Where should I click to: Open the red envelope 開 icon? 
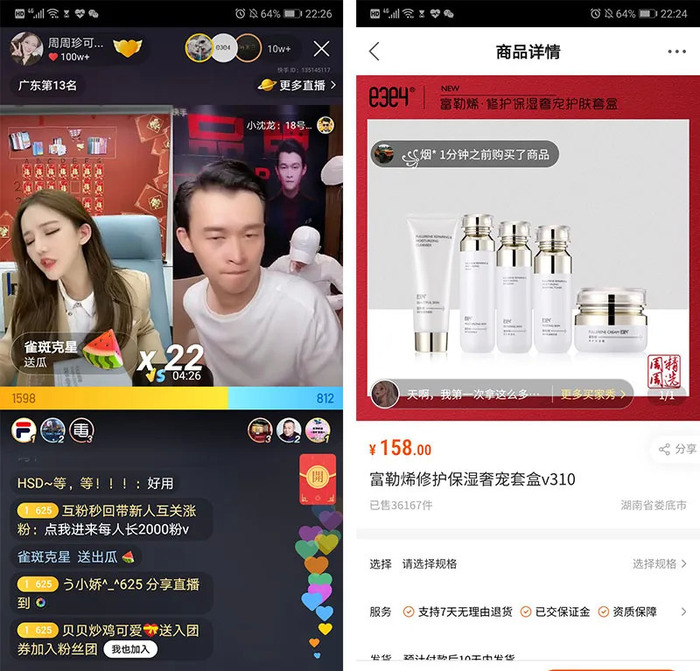tap(316, 481)
